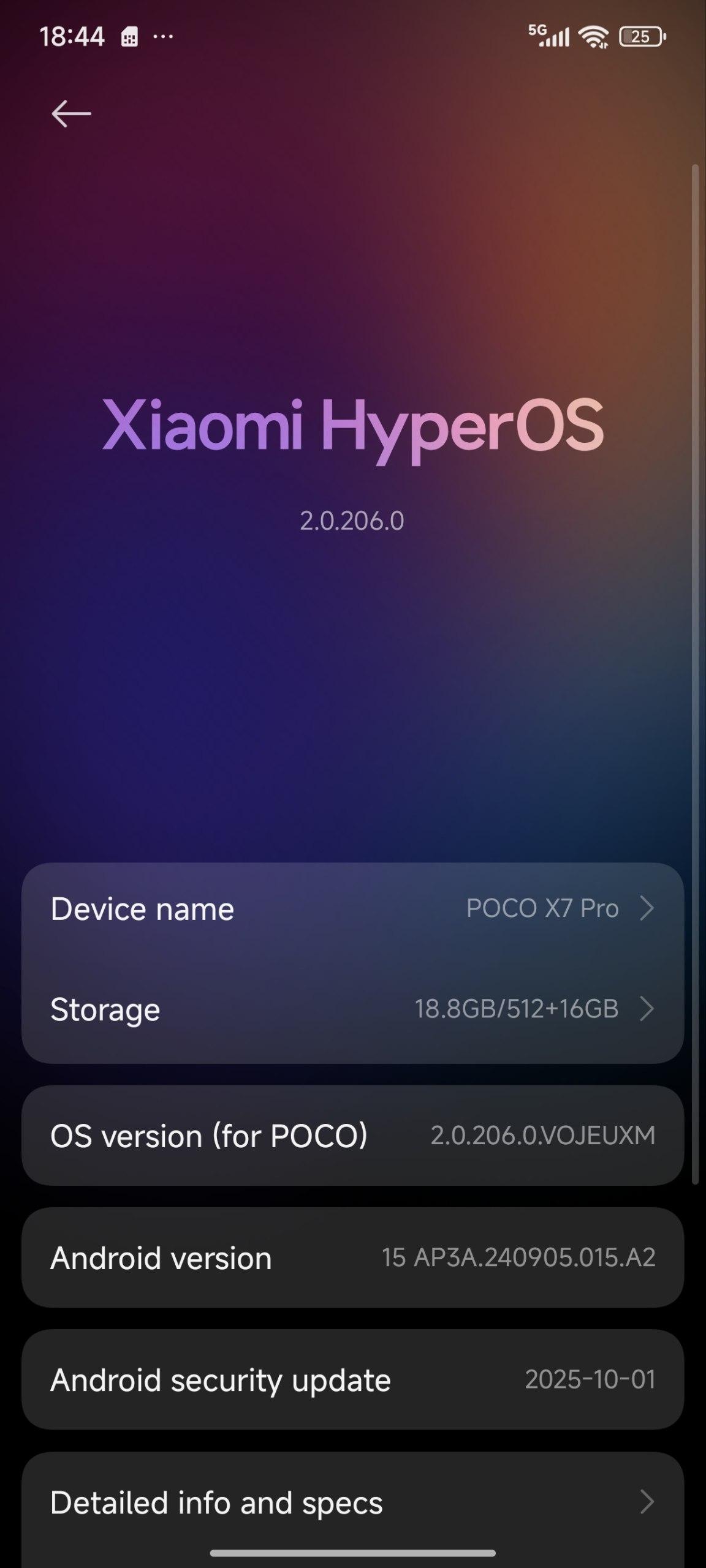Viewport: 706px width, 1568px height.
Task: Open Storage details
Action: pyautogui.click(x=352, y=1009)
